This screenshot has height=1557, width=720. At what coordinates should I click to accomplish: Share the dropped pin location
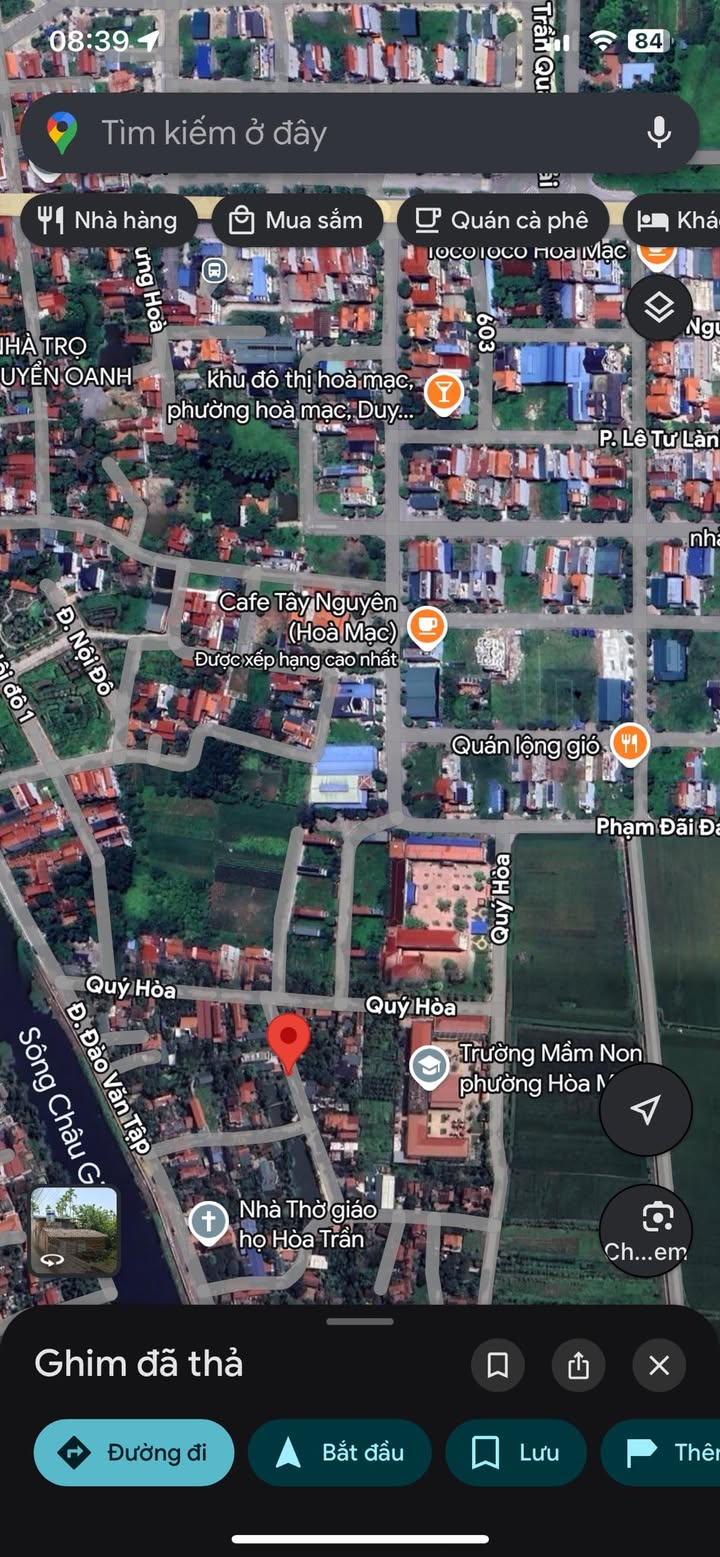click(x=578, y=1365)
